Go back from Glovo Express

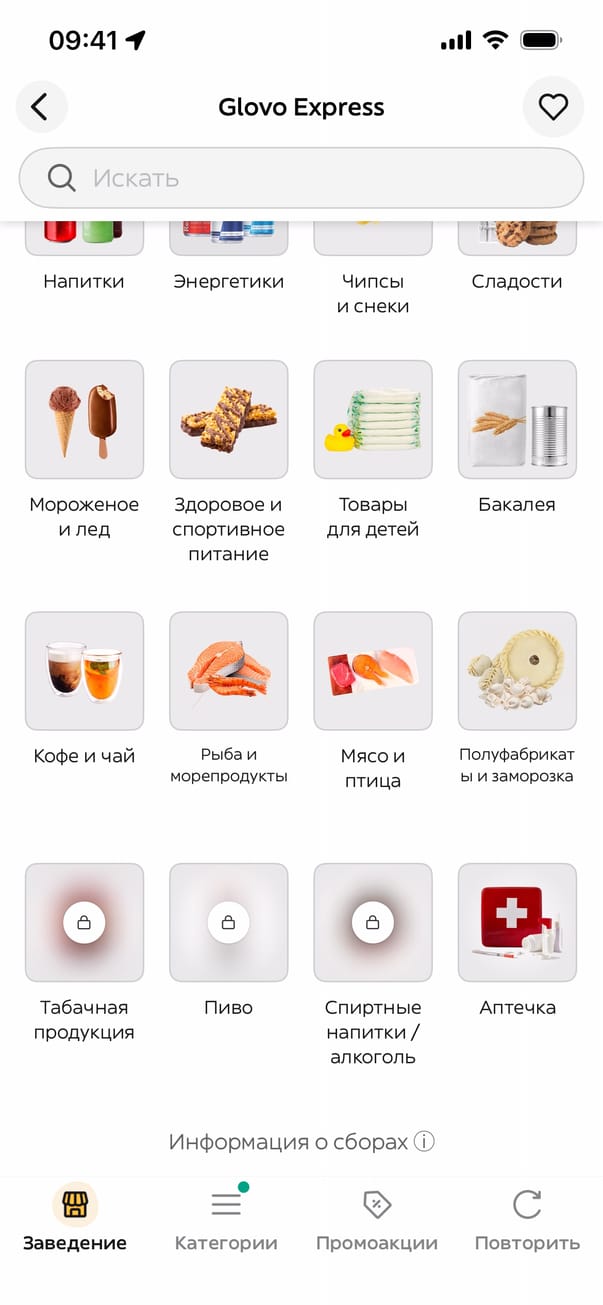coord(41,107)
